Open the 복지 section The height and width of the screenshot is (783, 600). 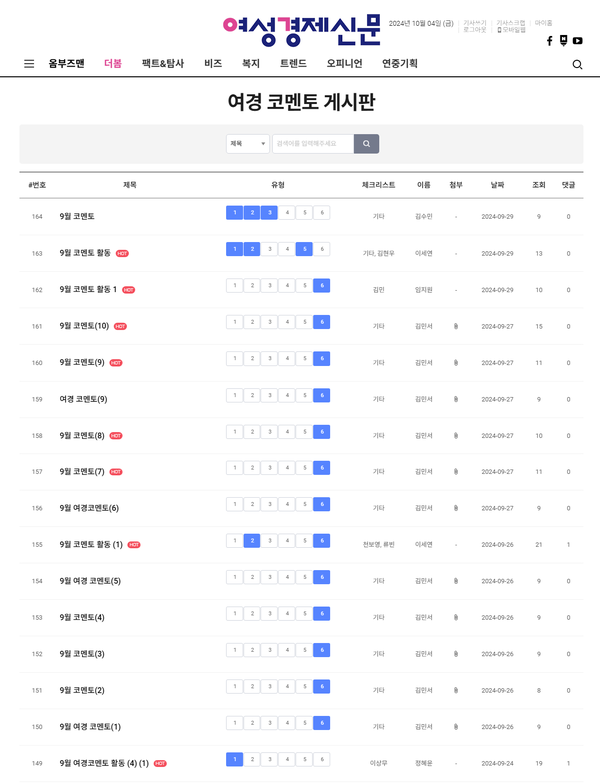click(x=251, y=64)
